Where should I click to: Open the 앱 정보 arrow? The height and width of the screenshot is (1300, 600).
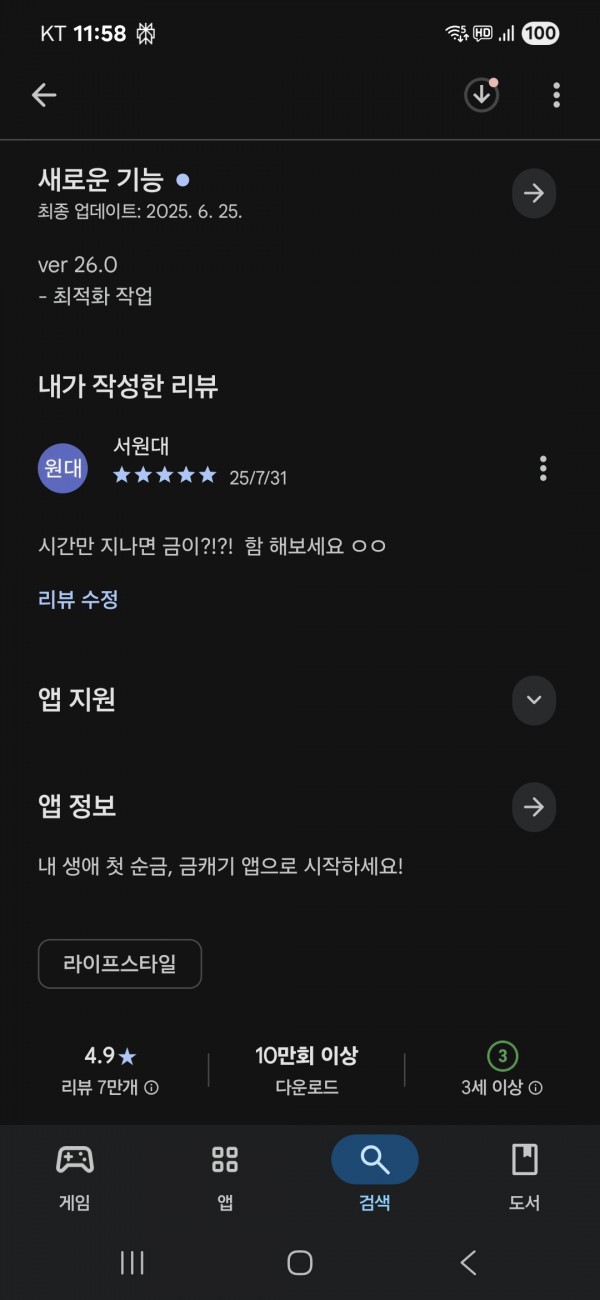click(x=534, y=807)
